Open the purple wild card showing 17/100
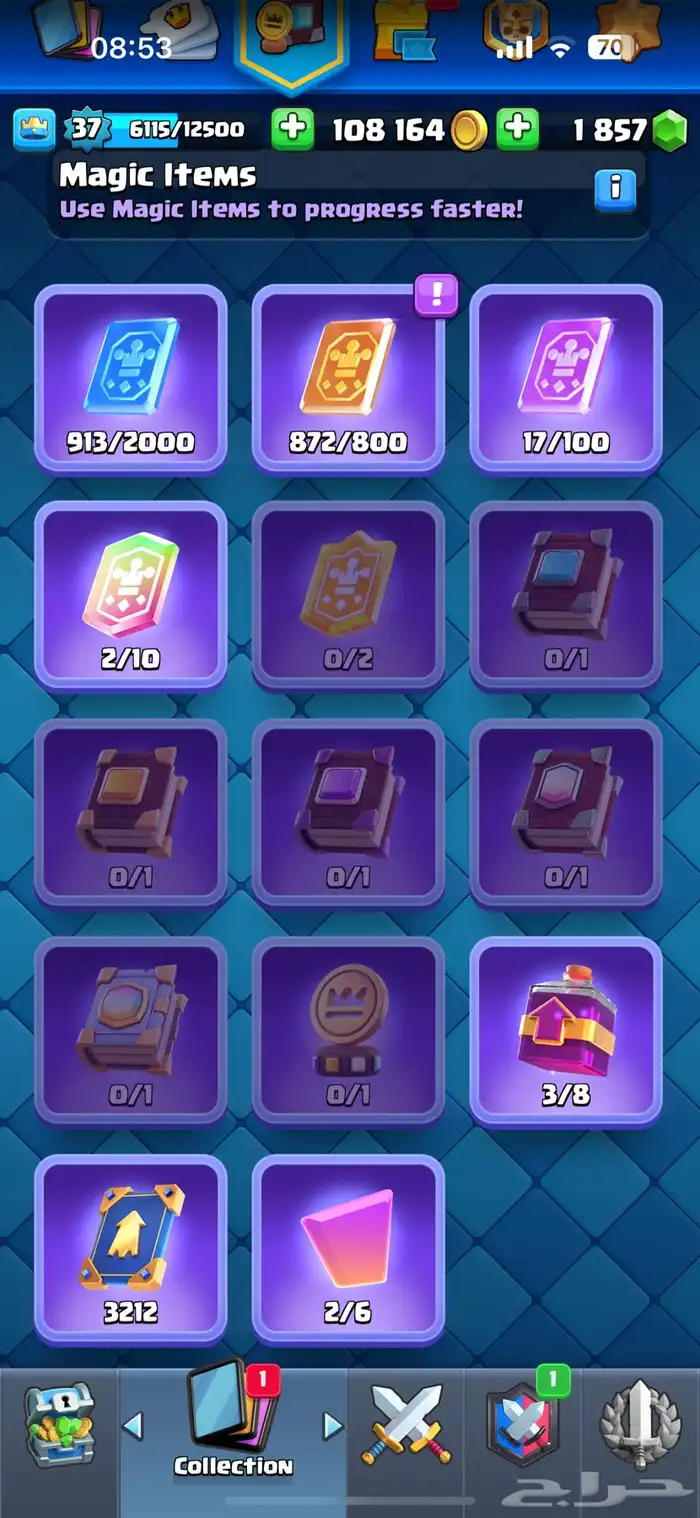The height and width of the screenshot is (1518, 700). (566, 378)
